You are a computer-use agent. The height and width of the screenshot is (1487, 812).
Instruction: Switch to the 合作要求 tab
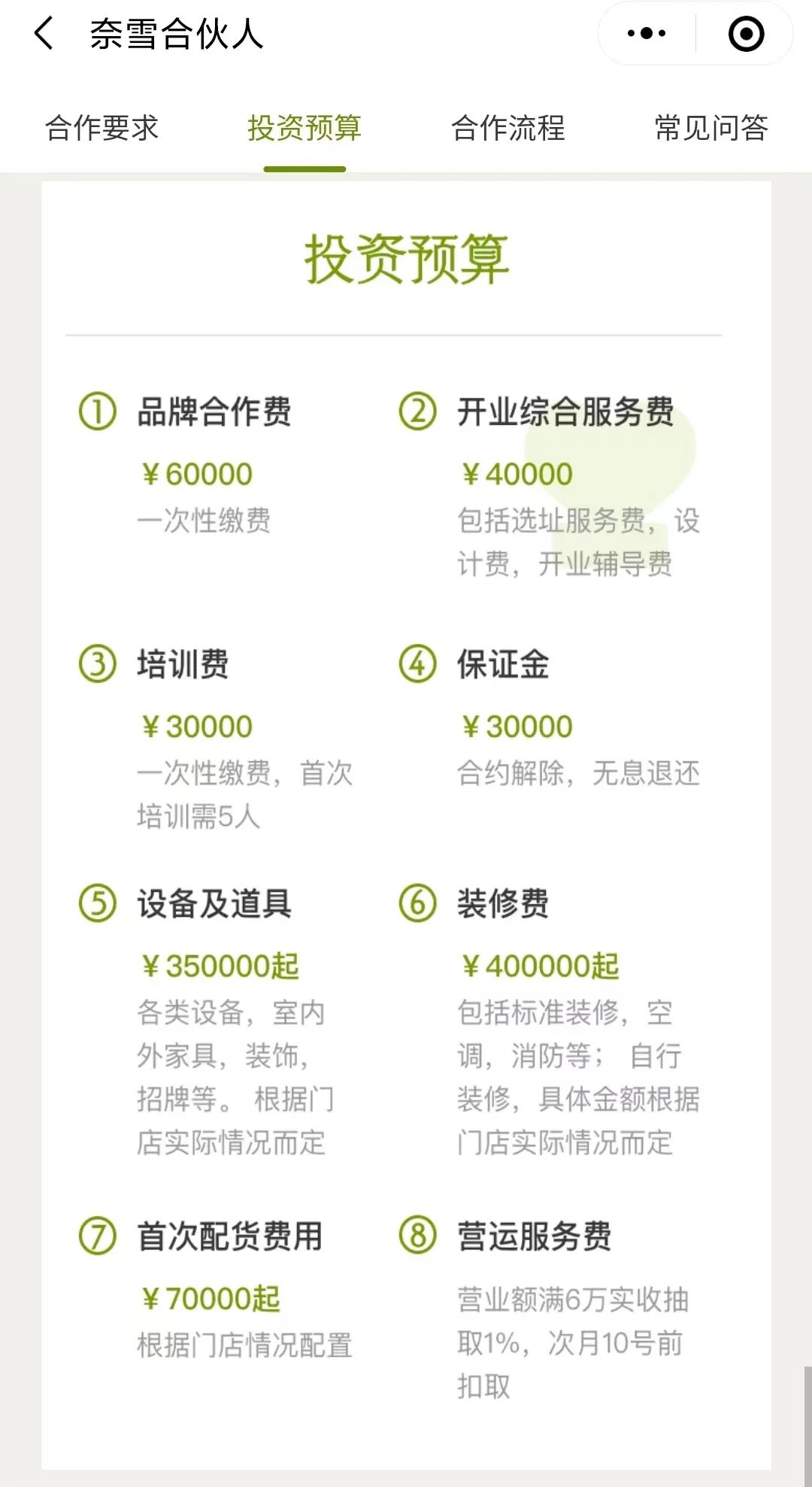pos(101,129)
